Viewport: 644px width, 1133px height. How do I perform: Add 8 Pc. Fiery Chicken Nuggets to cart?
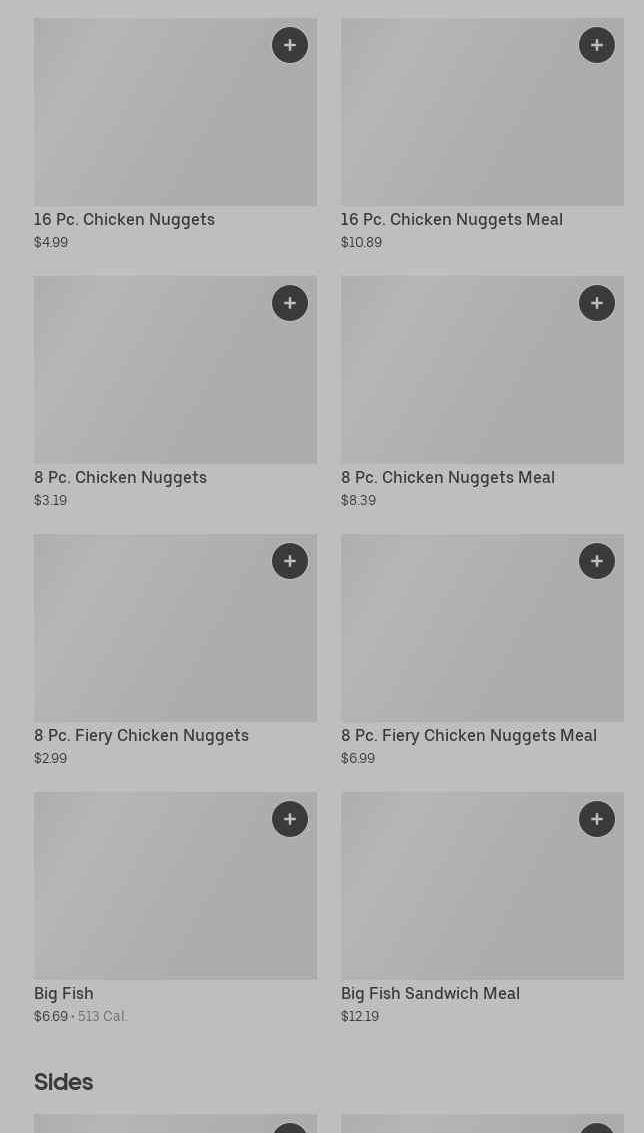point(290,561)
